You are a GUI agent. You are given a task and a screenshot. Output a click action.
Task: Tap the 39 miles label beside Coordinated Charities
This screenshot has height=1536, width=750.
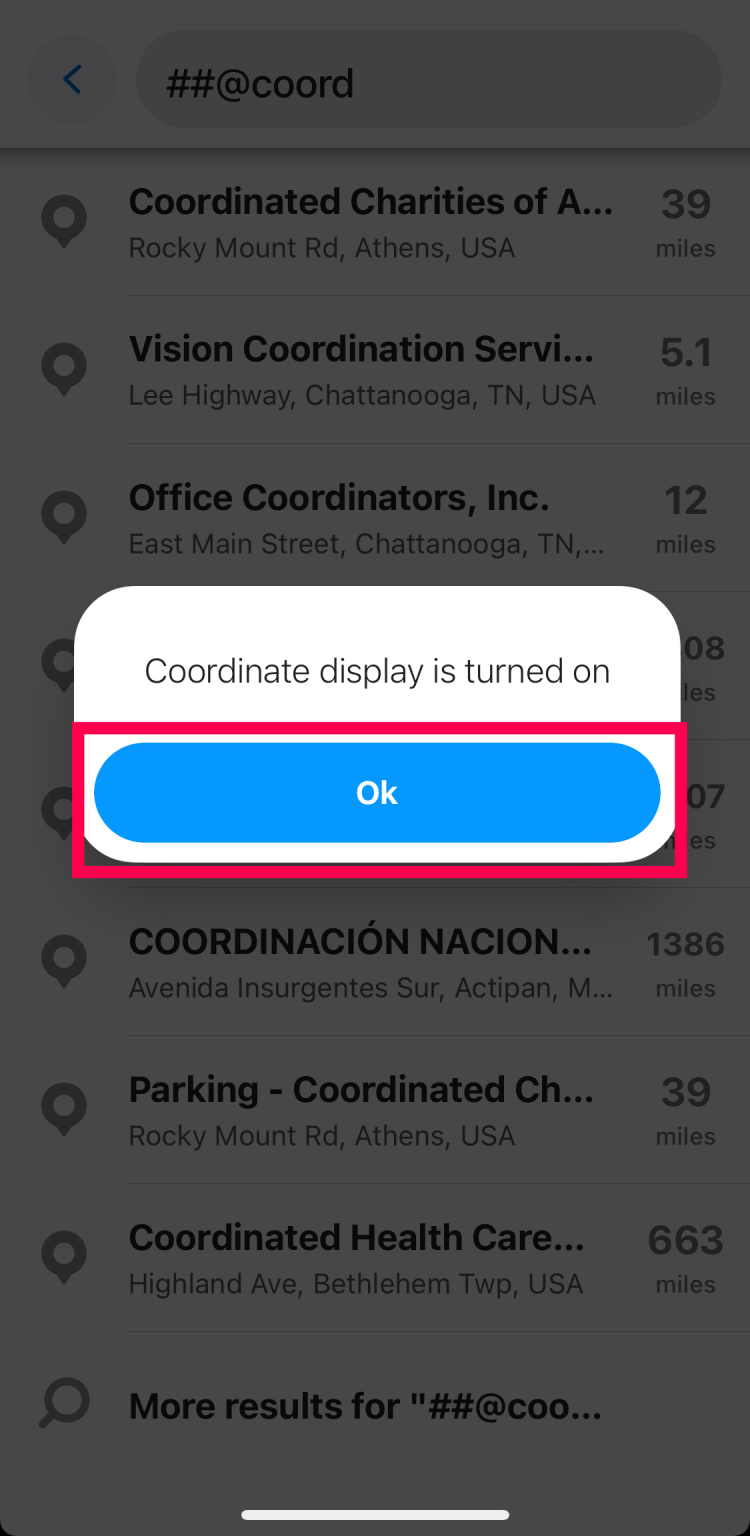[685, 222]
